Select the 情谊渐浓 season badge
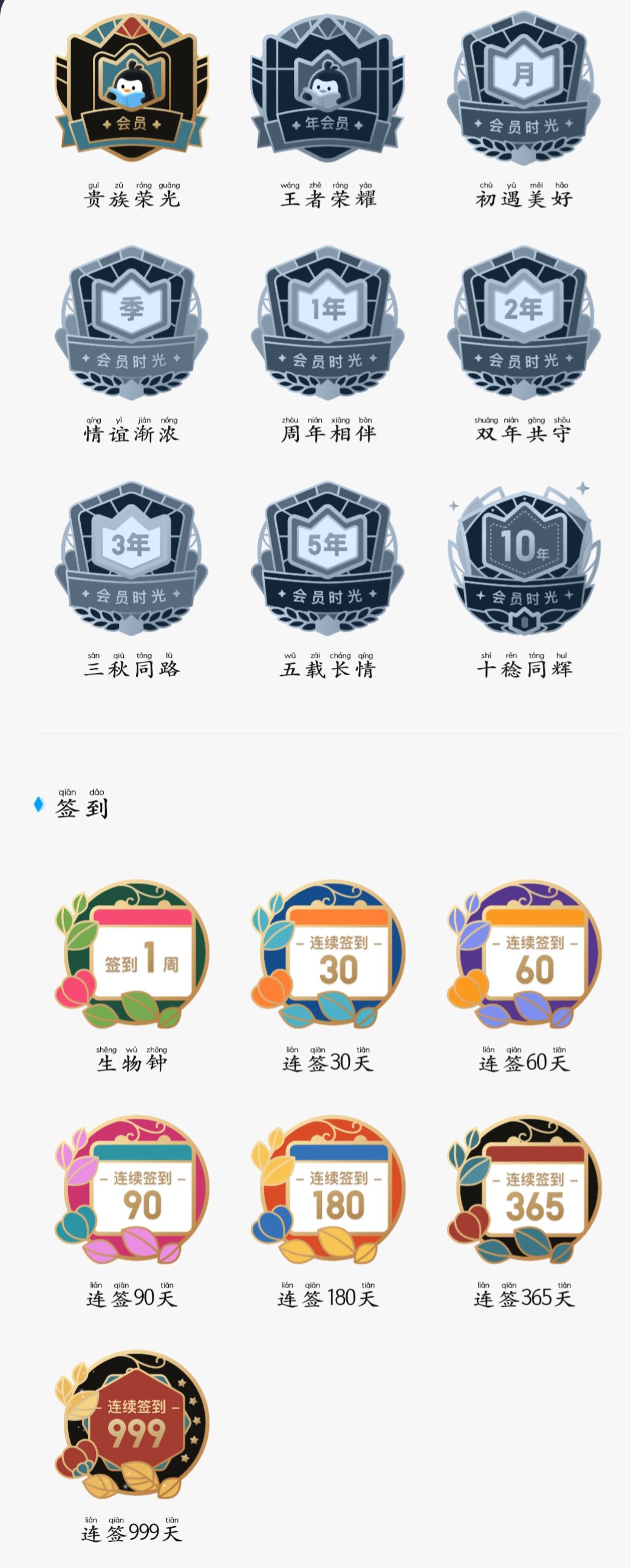 [131, 324]
